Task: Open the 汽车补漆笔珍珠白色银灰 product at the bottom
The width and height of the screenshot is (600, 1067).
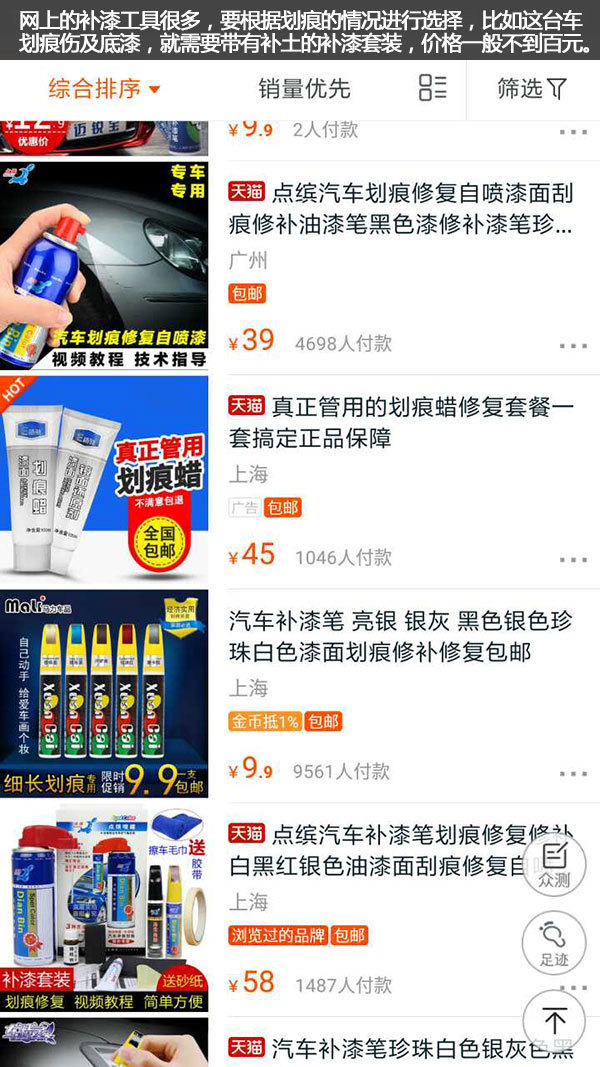Action: coord(390,1047)
